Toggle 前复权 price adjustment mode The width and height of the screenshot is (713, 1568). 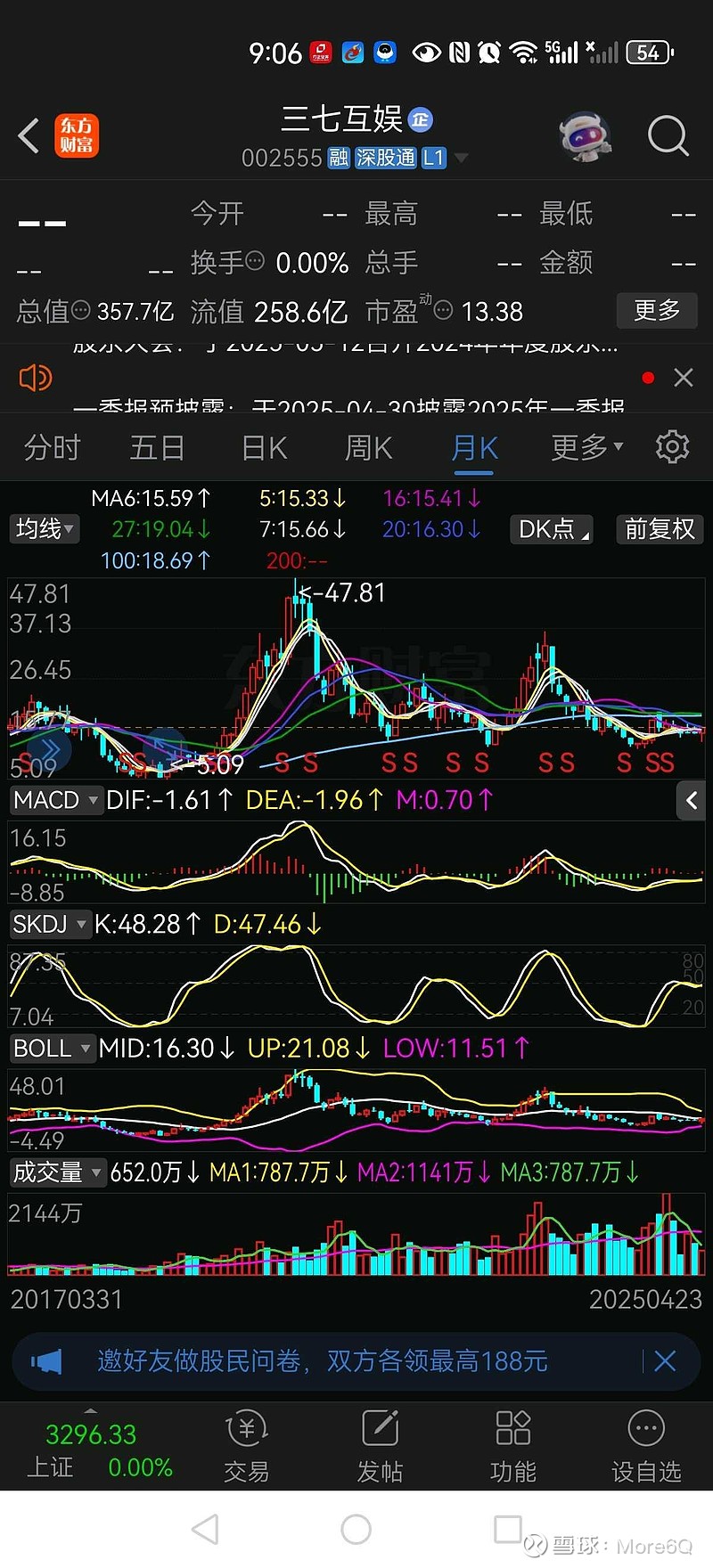pyautogui.click(x=660, y=529)
